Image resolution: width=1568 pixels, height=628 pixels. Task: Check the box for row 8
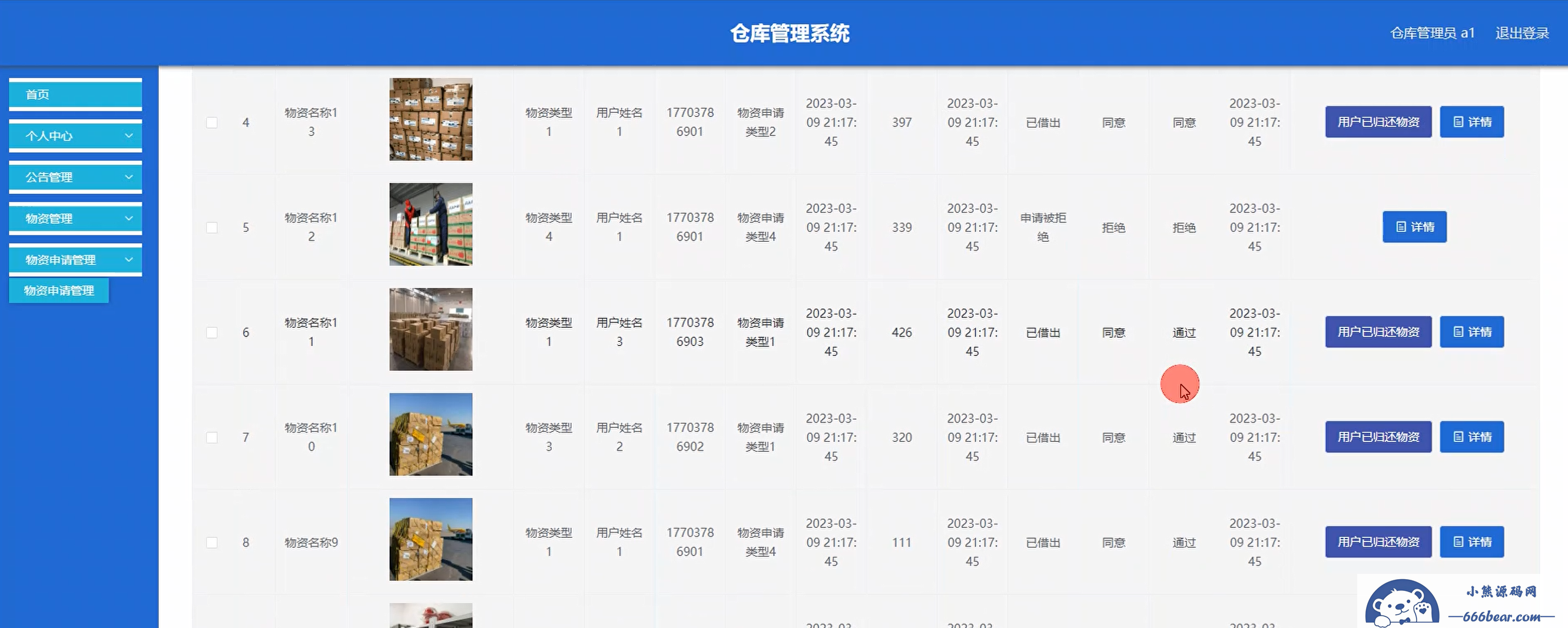point(212,542)
